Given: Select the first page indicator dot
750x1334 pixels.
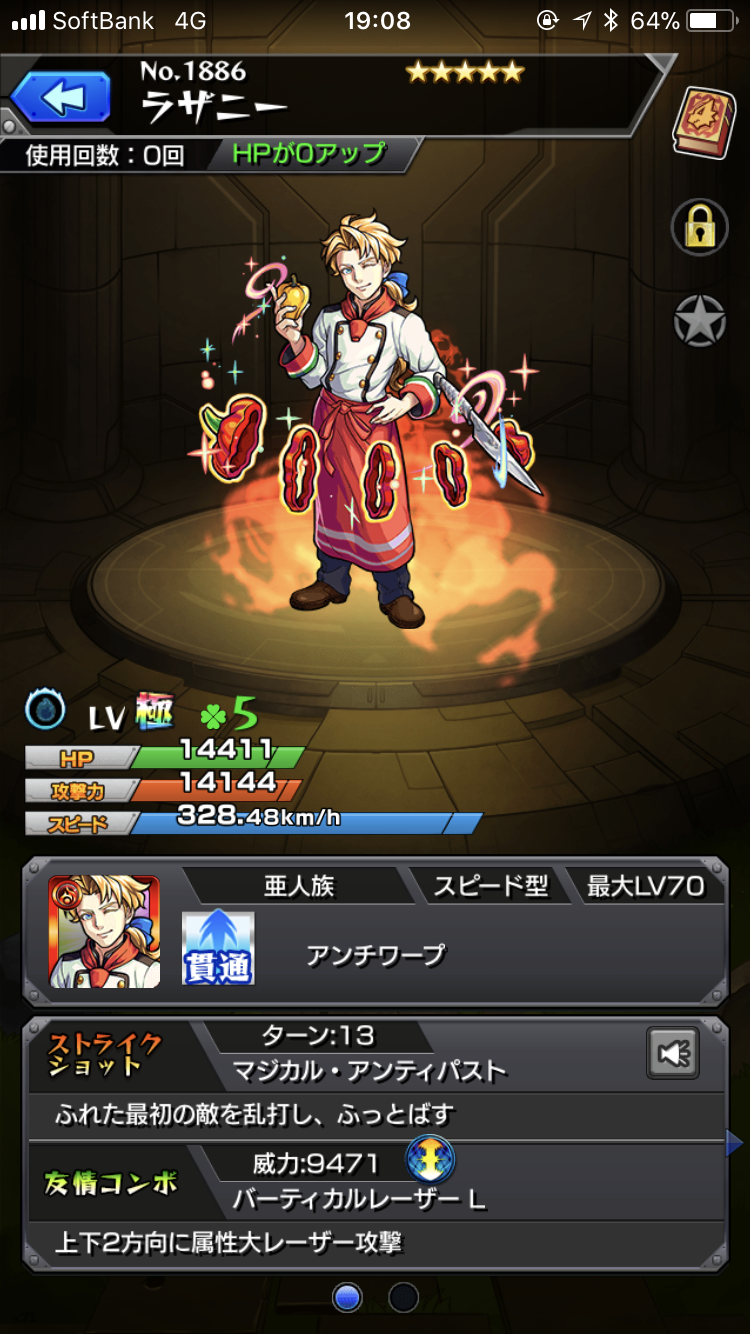Looking at the screenshot, I should [347, 1297].
